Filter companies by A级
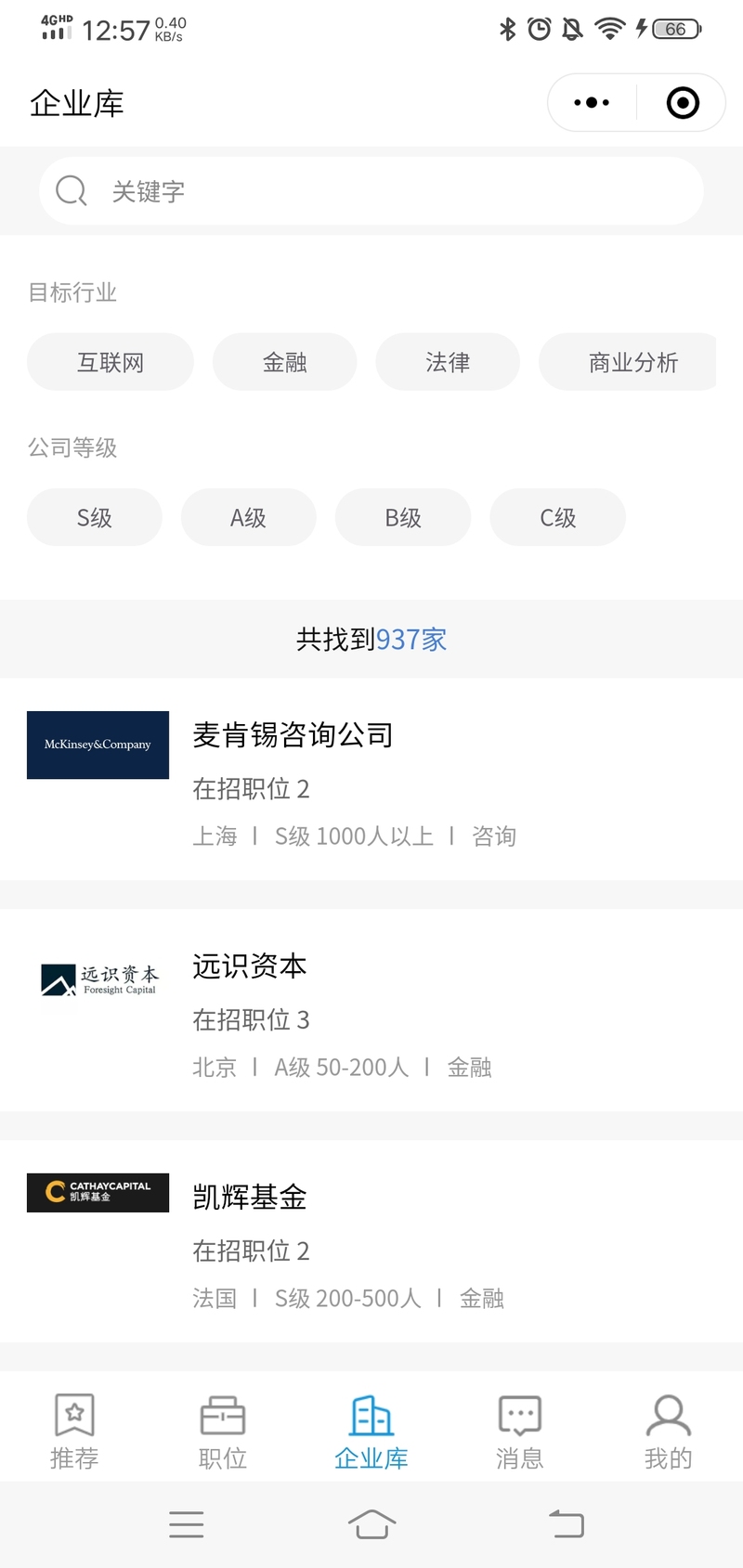The height and width of the screenshot is (1568, 743). (x=249, y=517)
